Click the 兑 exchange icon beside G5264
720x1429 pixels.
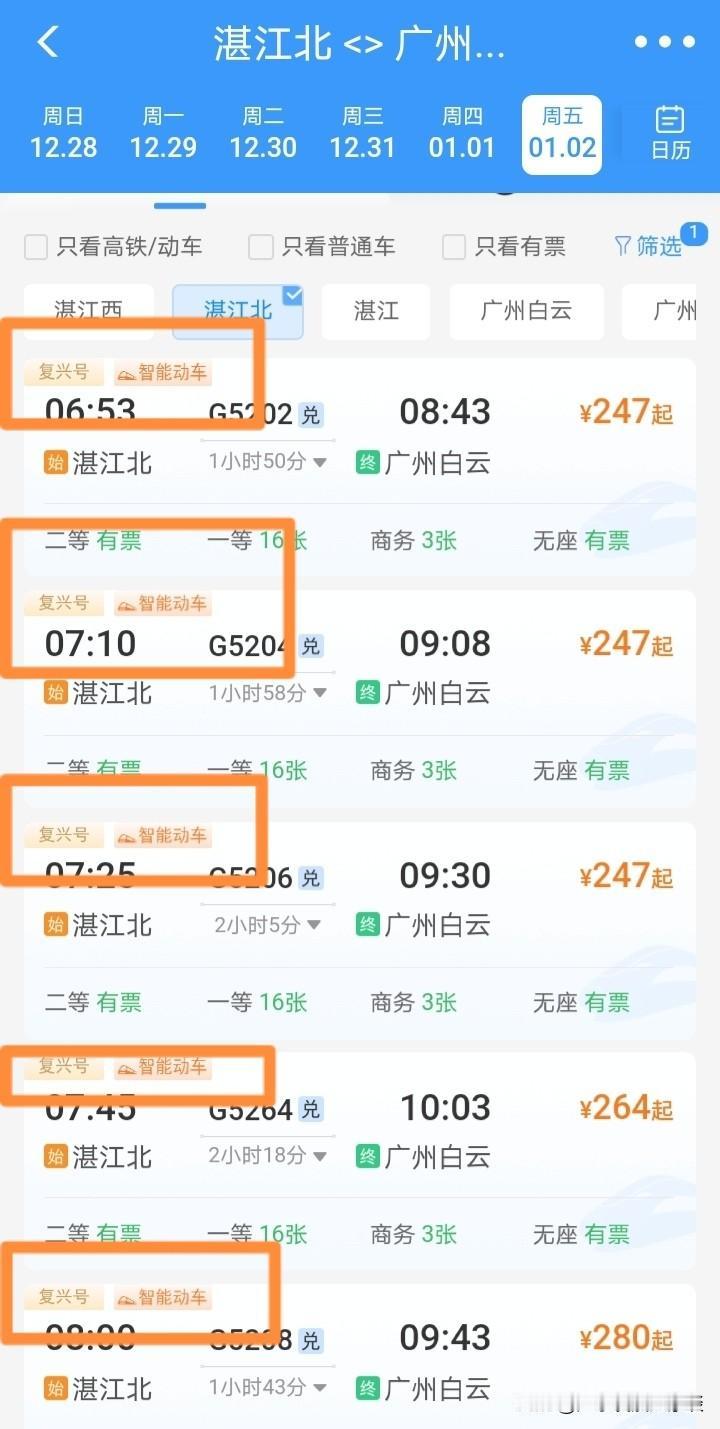310,1110
